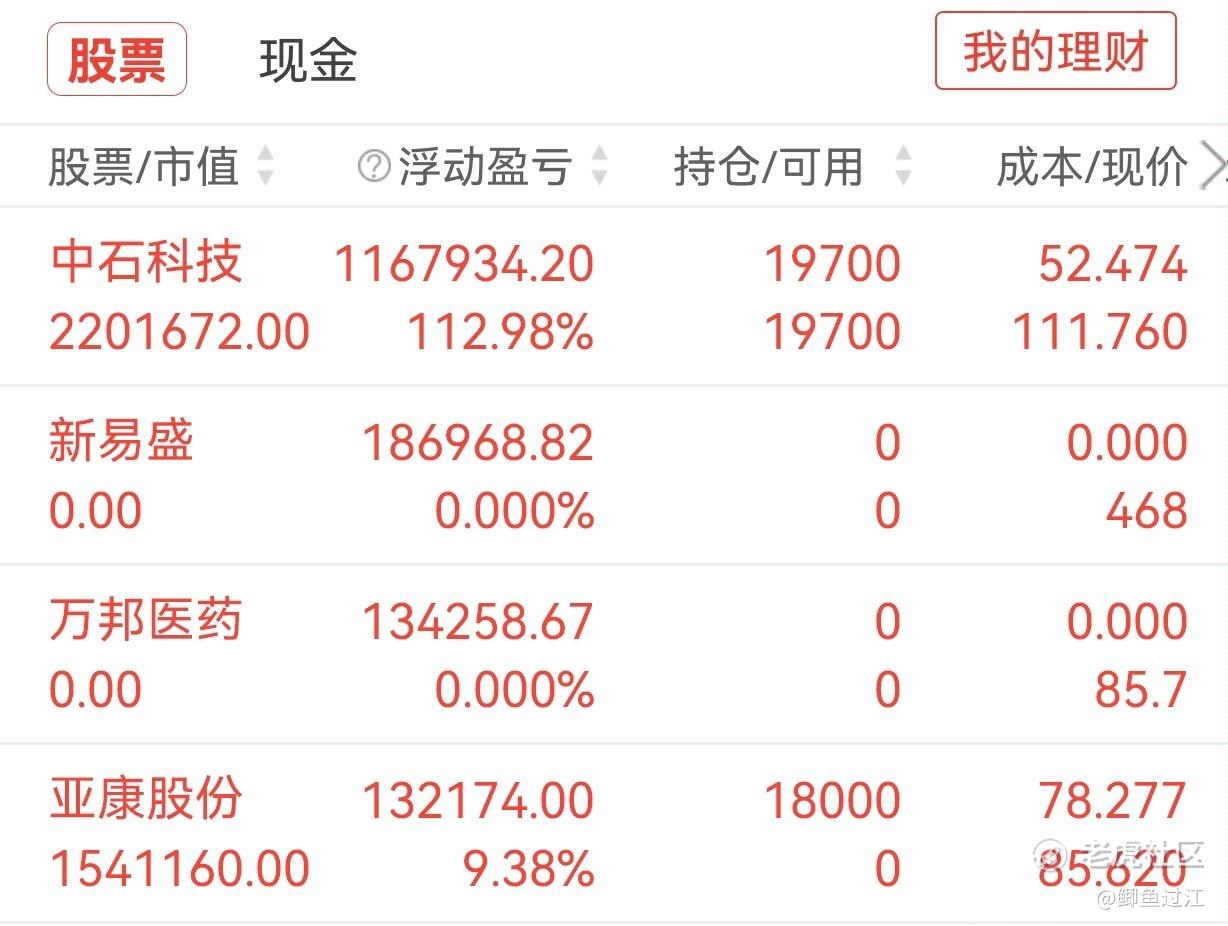Open the 亚康股份 holding row
This screenshot has height=926, width=1228.
[x=614, y=834]
